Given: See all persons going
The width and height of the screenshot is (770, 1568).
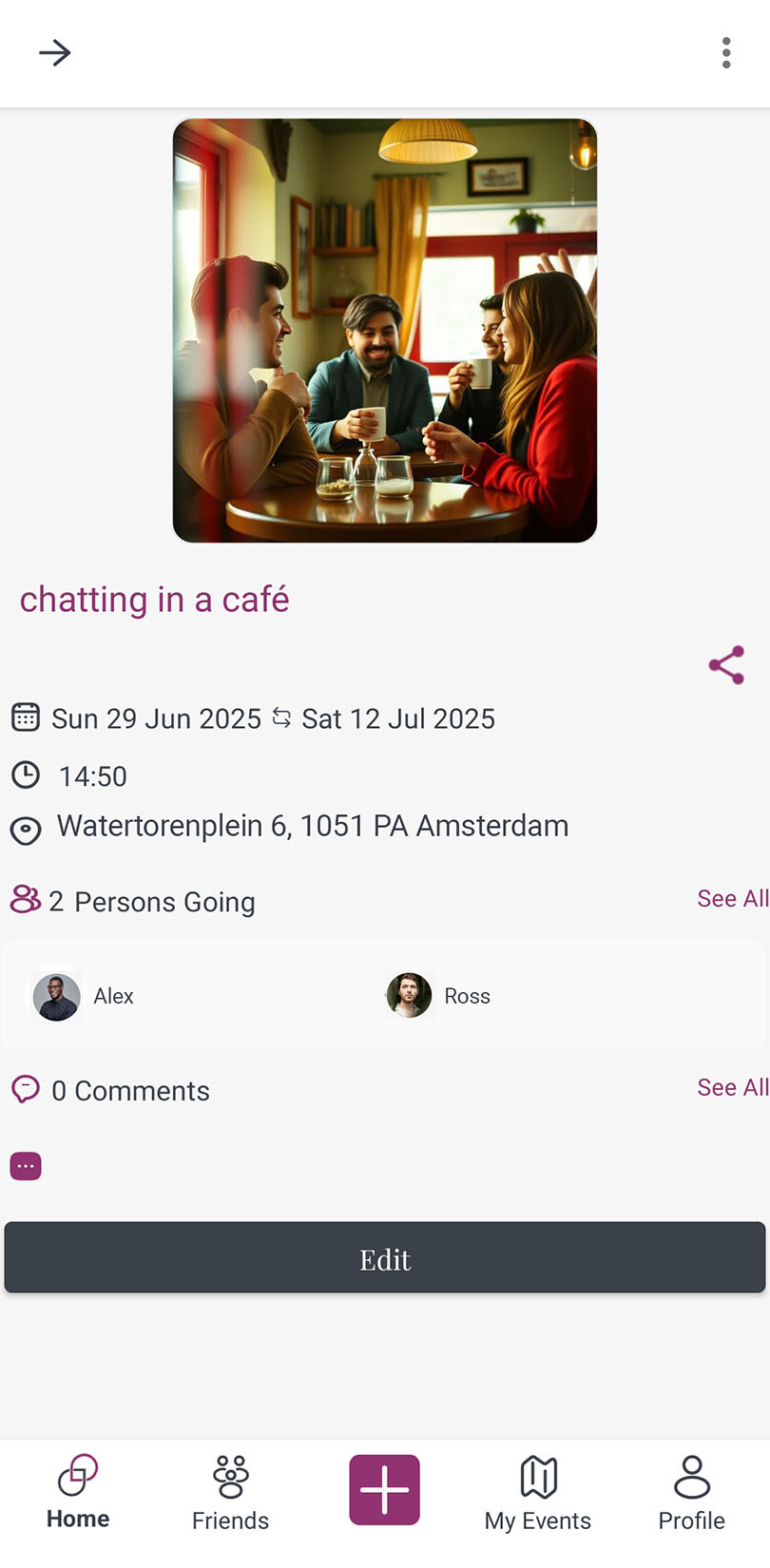Looking at the screenshot, I should [x=732, y=899].
